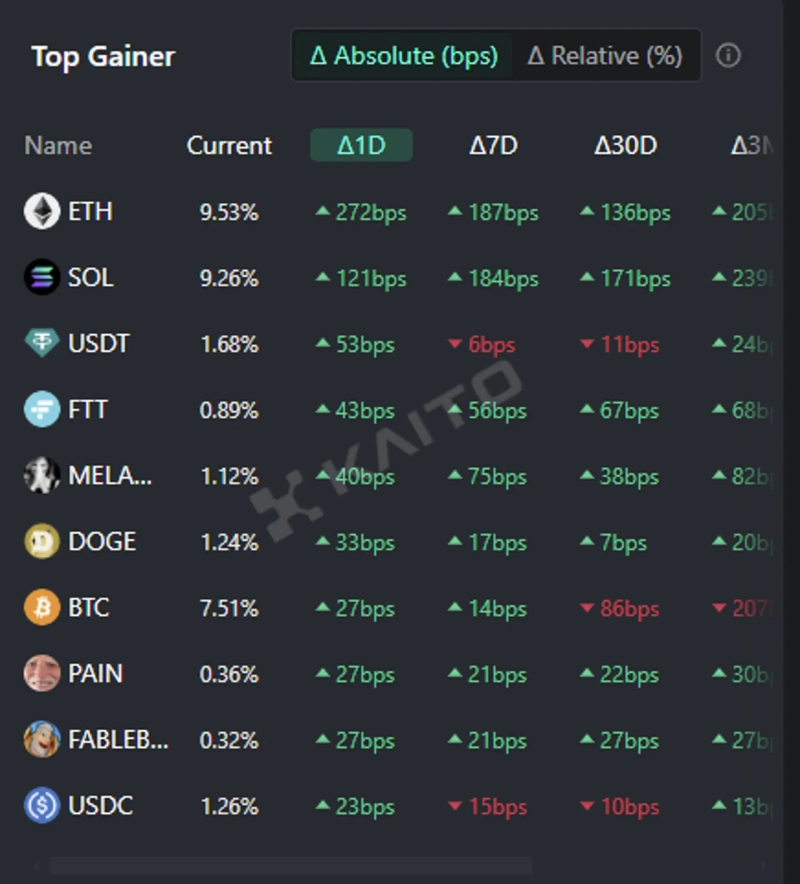800x884 pixels.
Task: Select the Absolute (bps) view
Action: (403, 56)
